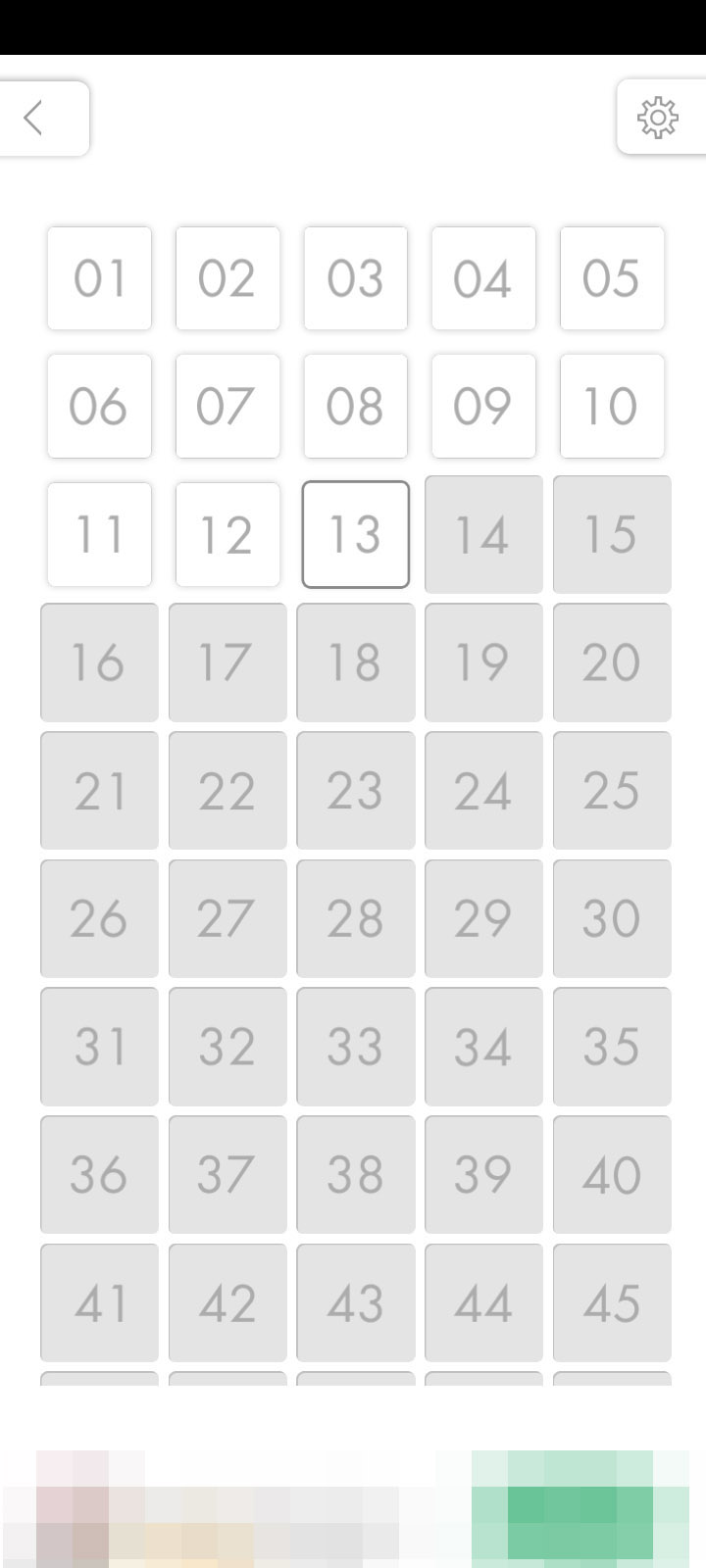706x1568 pixels.
Task: Select level 07
Action: tap(227, 406)
